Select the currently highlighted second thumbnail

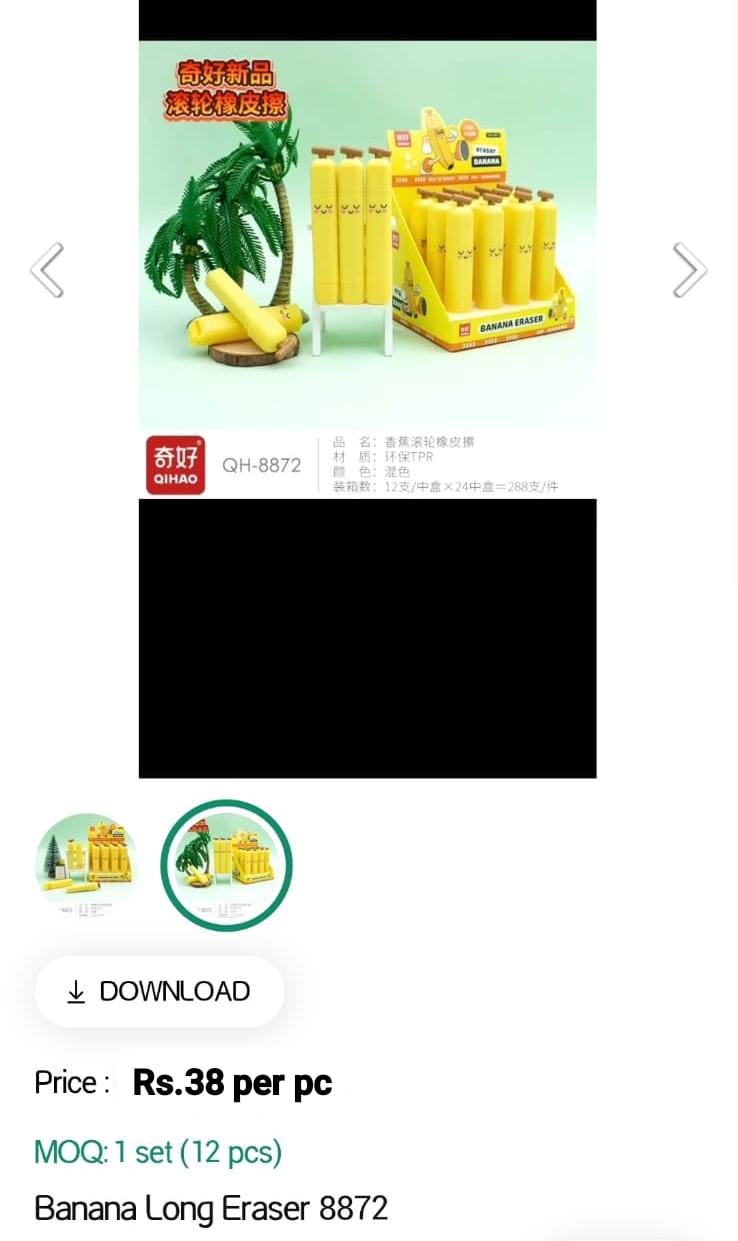click(227, 866)
